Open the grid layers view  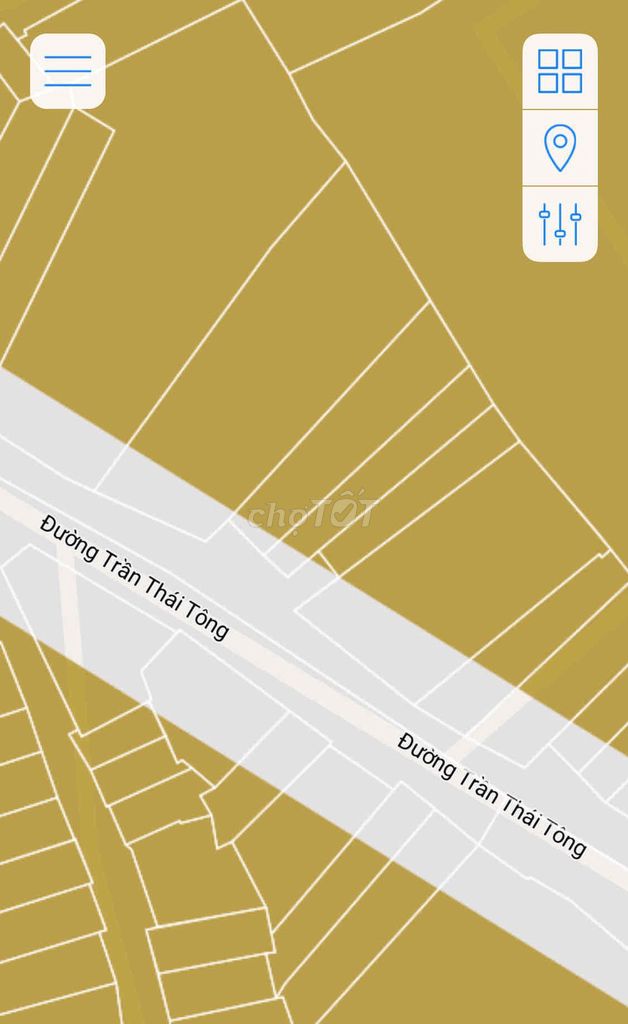click(560, 71)
